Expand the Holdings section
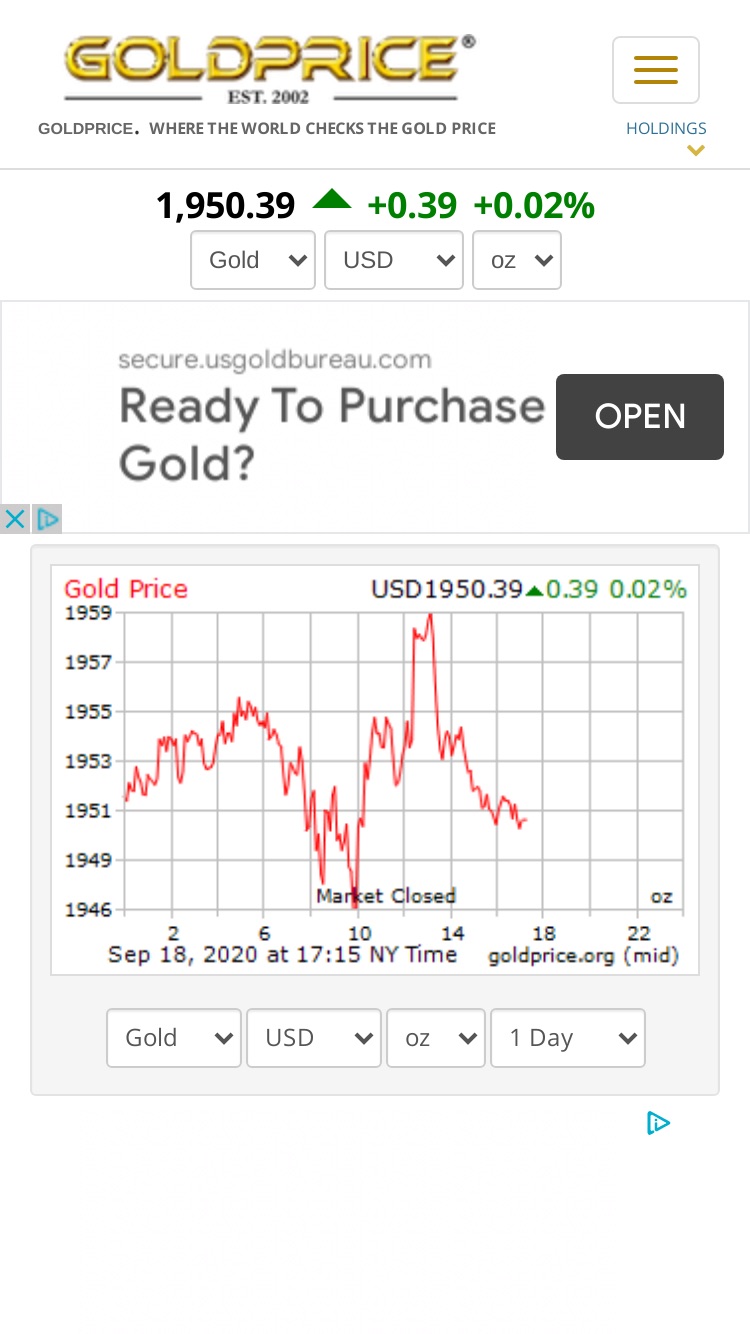This screenshot has height=1334, width=750. coord(667,138)
